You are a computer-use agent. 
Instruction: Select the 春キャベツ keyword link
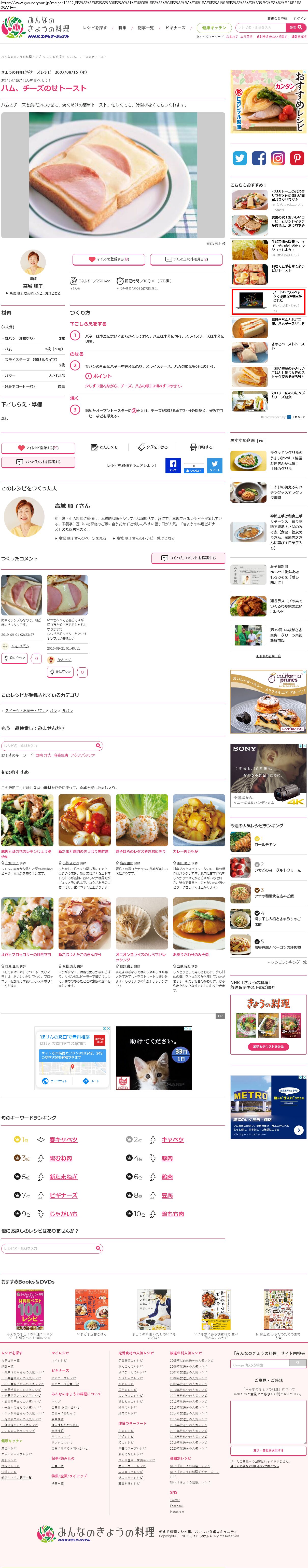(63, 1139)
